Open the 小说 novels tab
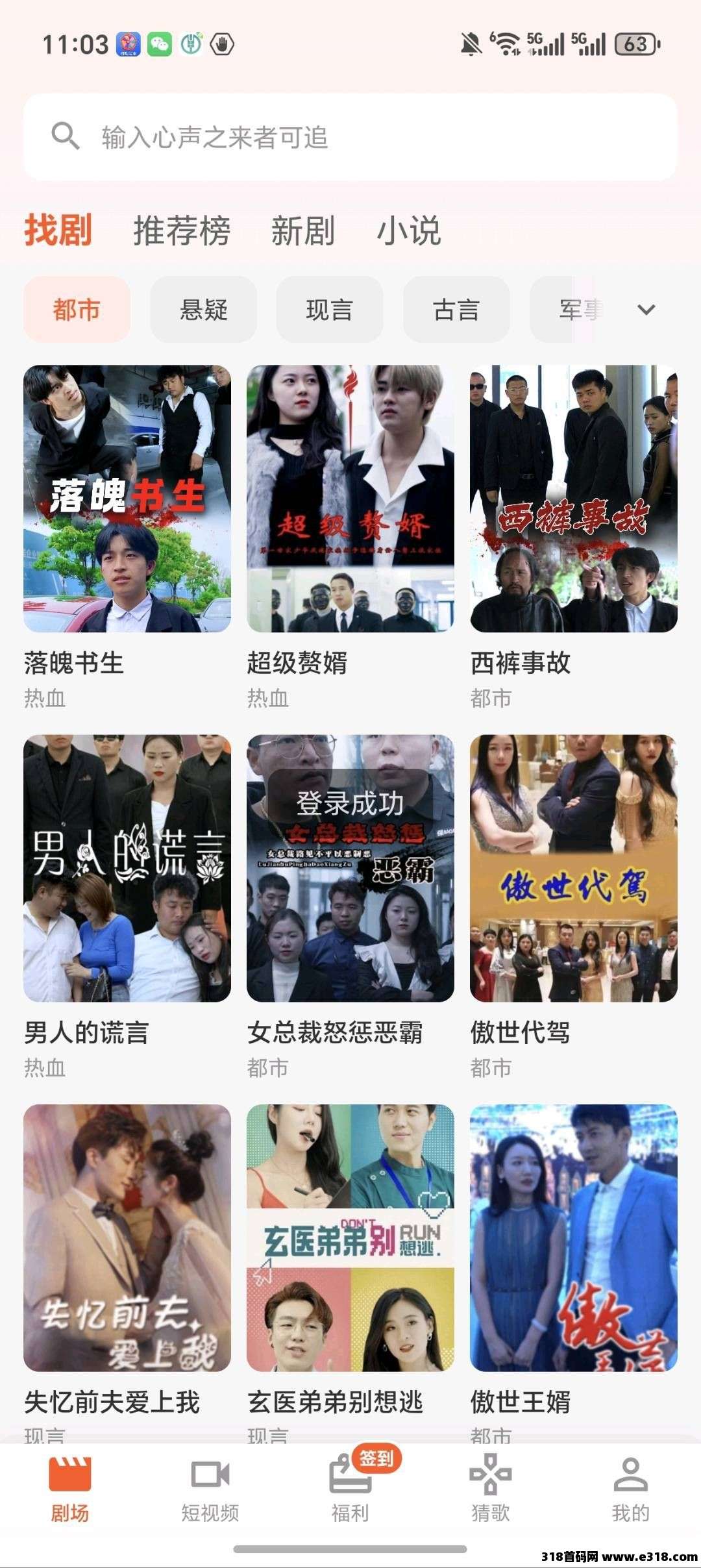 [410, 232]
